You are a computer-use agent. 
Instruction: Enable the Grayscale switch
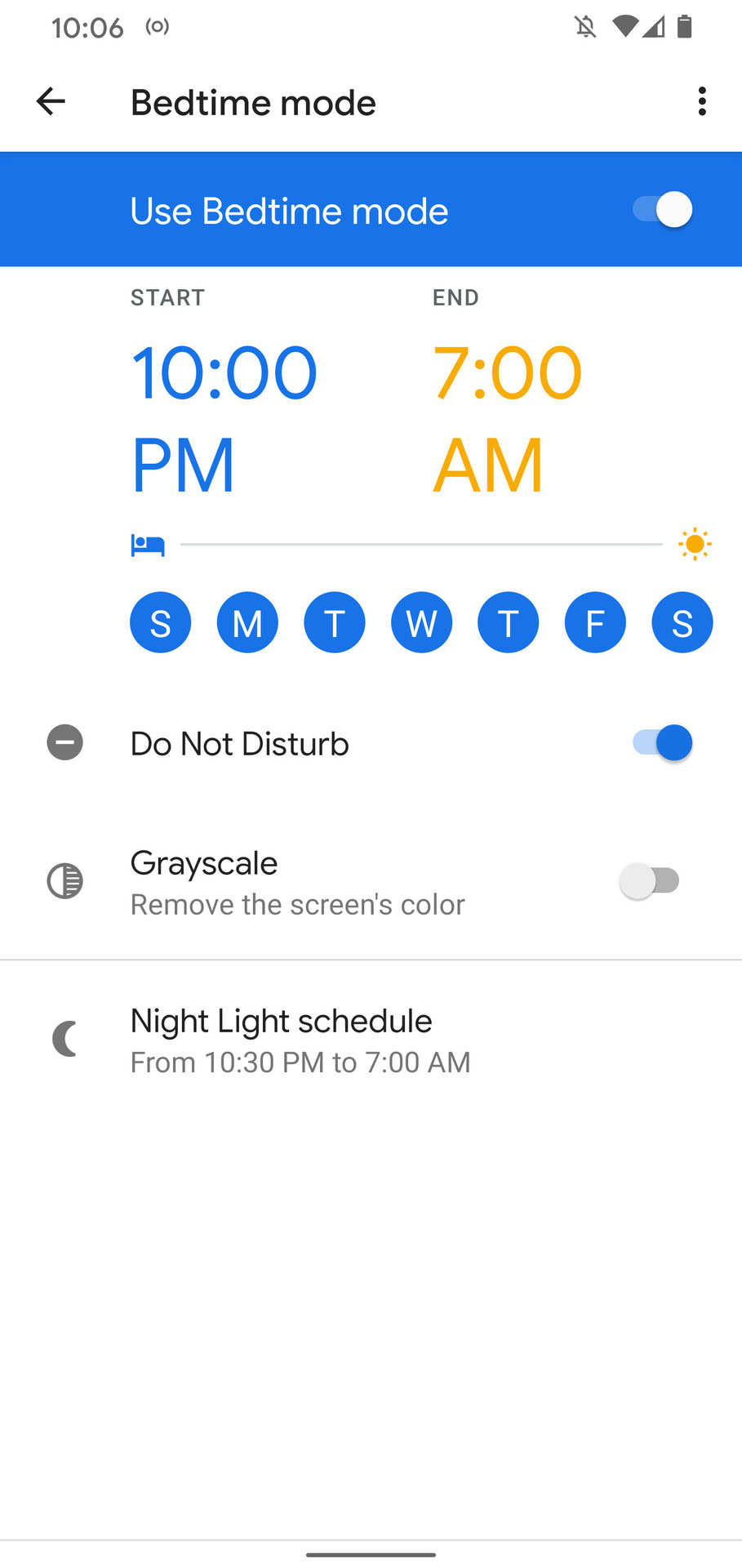tap(651, 881)
